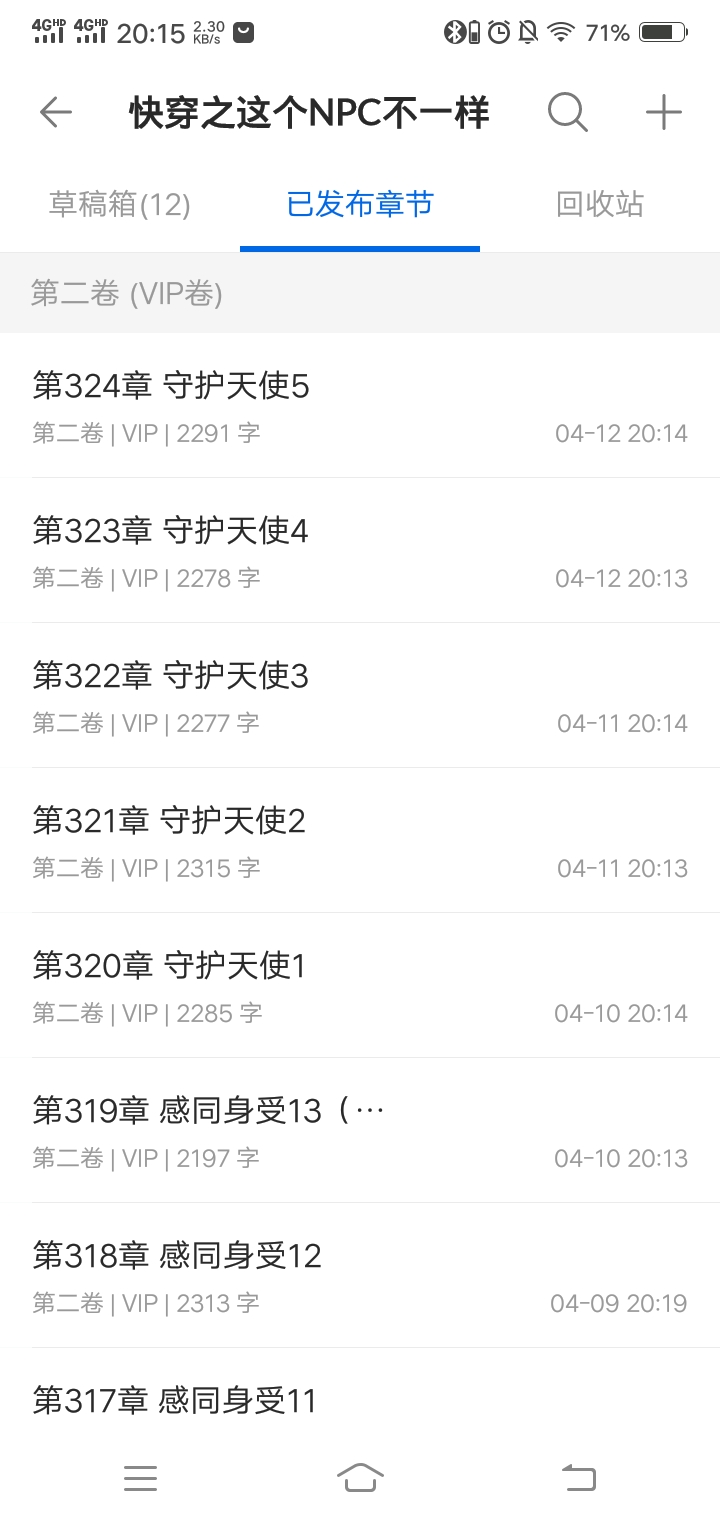This screenshot has height=1520, width=720.
Task: Go back using the top-left arrow
Action: click(x=56, y=113)
